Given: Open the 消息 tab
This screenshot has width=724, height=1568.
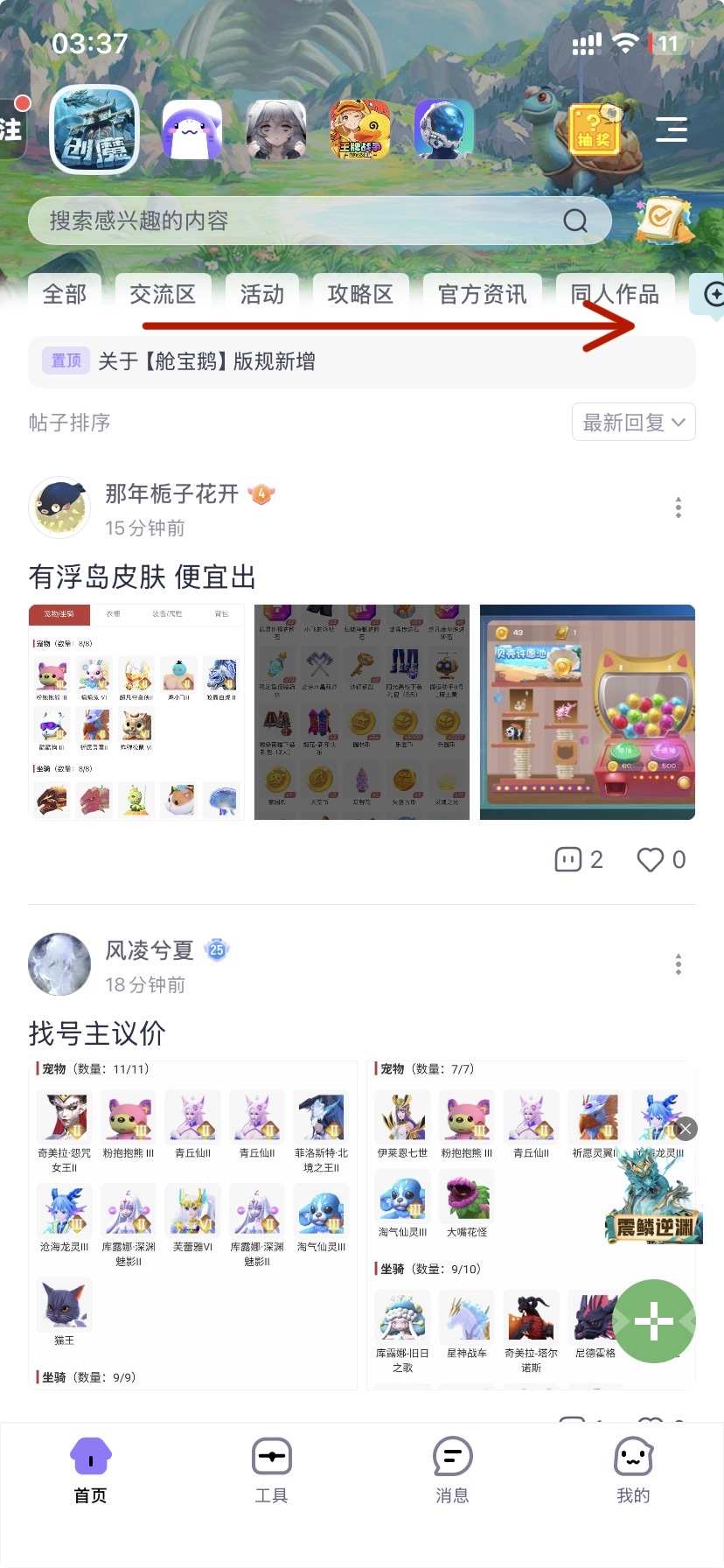Looking at the screenshot, I should click(452, 1471).
